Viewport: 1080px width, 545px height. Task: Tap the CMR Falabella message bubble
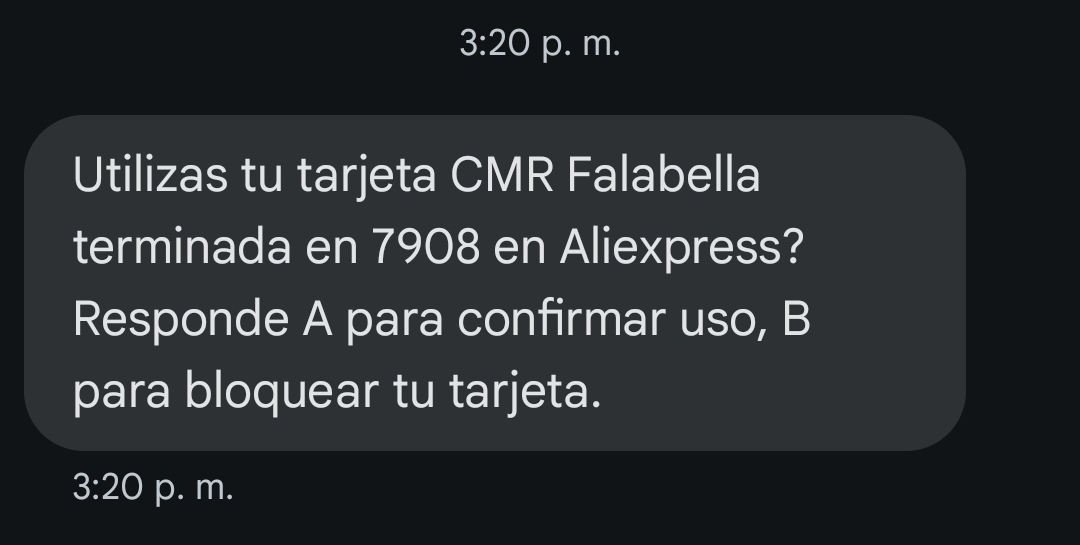(x=495, y=283)
